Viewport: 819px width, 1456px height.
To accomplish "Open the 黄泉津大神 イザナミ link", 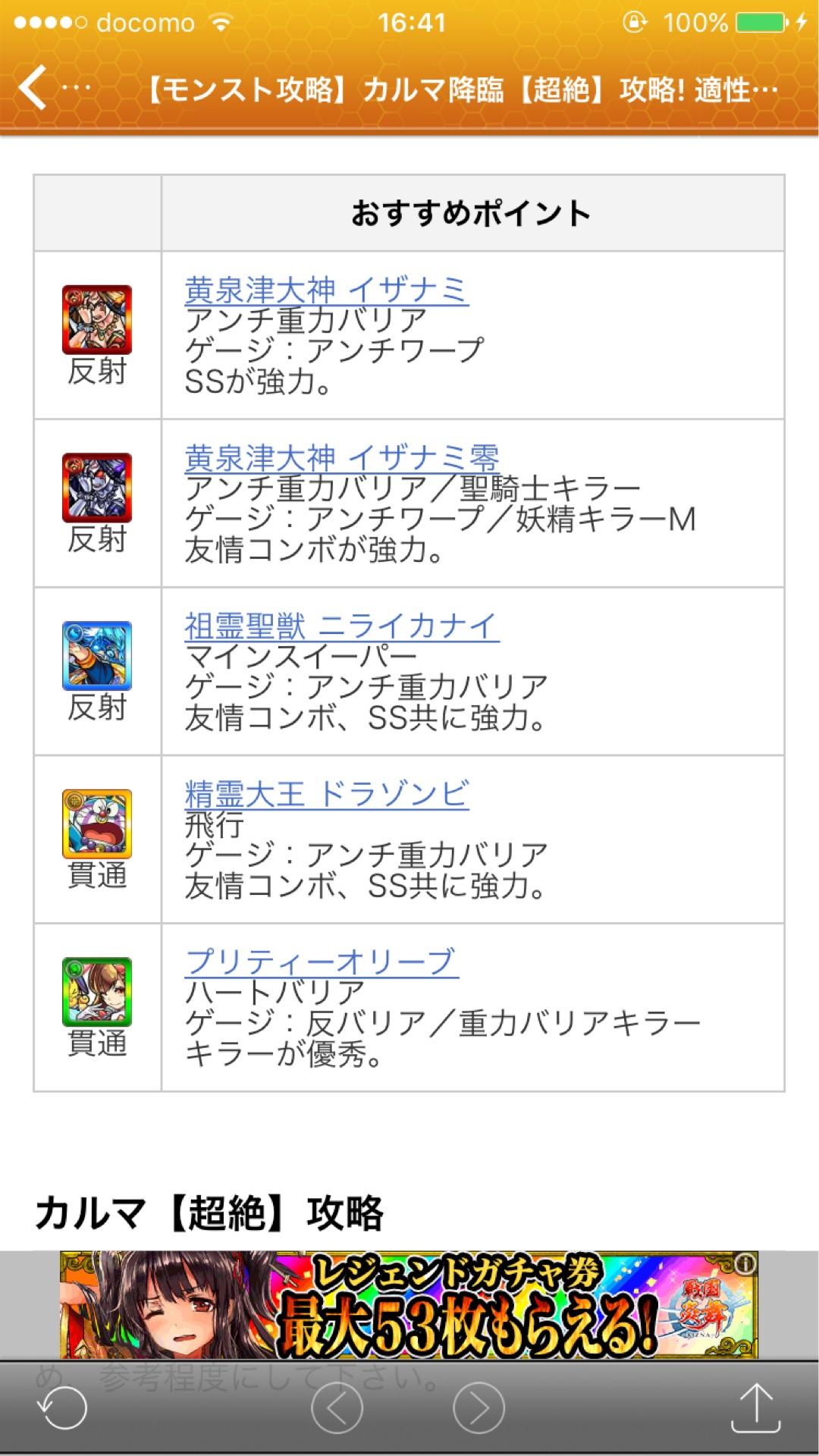I will [326, 290].
